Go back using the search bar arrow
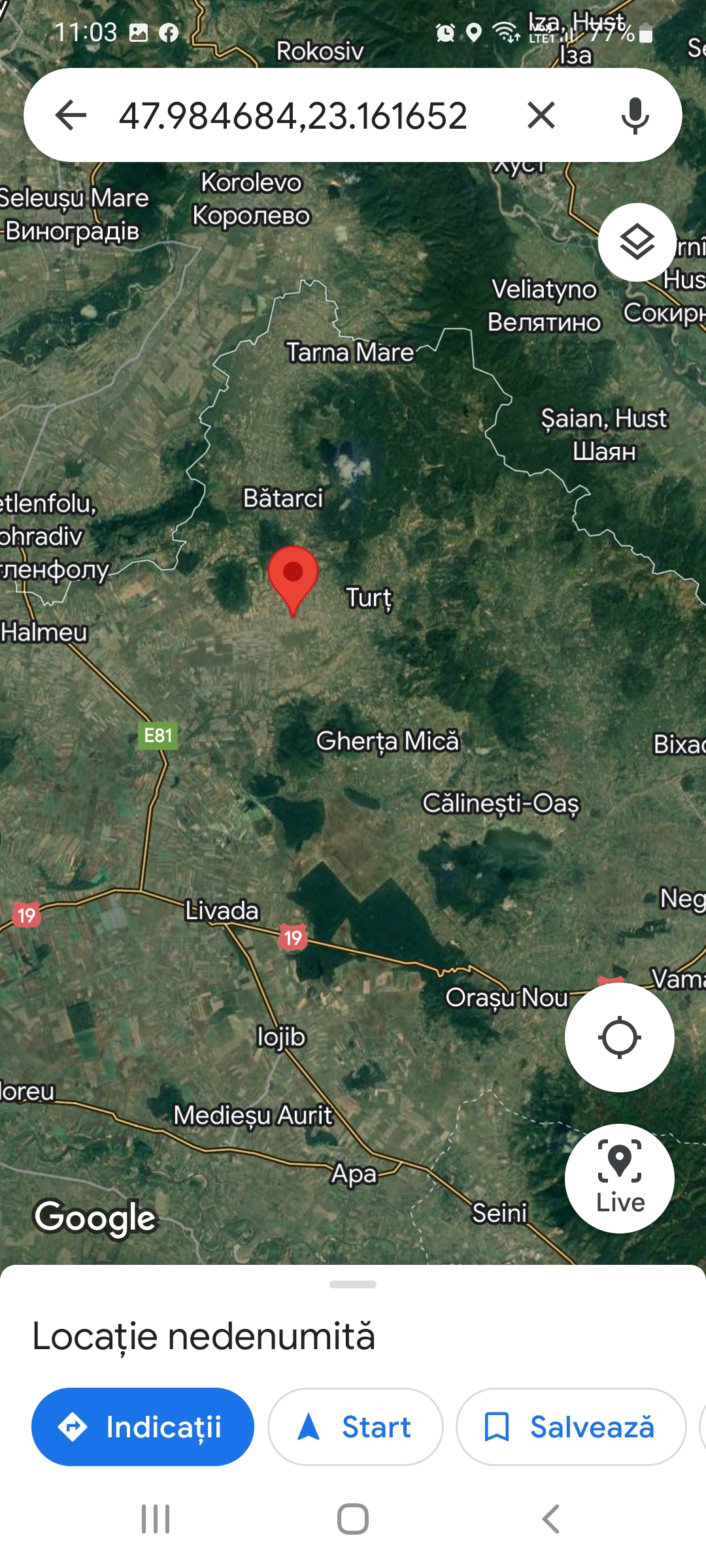The image size is (706, 1568). coord(71,116)
